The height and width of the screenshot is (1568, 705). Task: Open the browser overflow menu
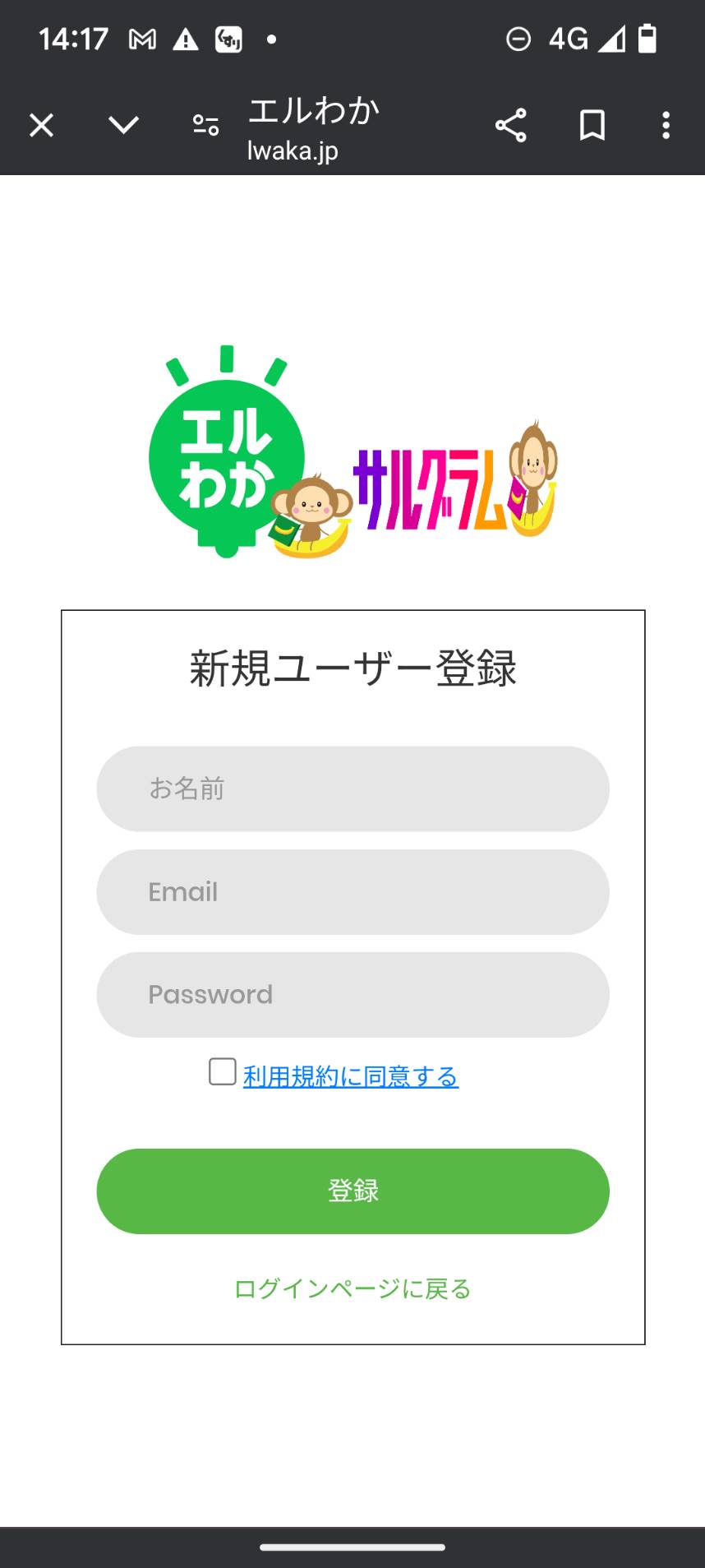click(666, 125)
